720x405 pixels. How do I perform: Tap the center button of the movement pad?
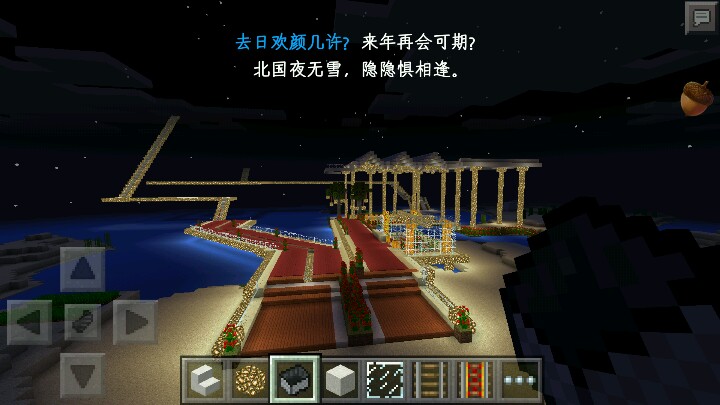[83, 322]
